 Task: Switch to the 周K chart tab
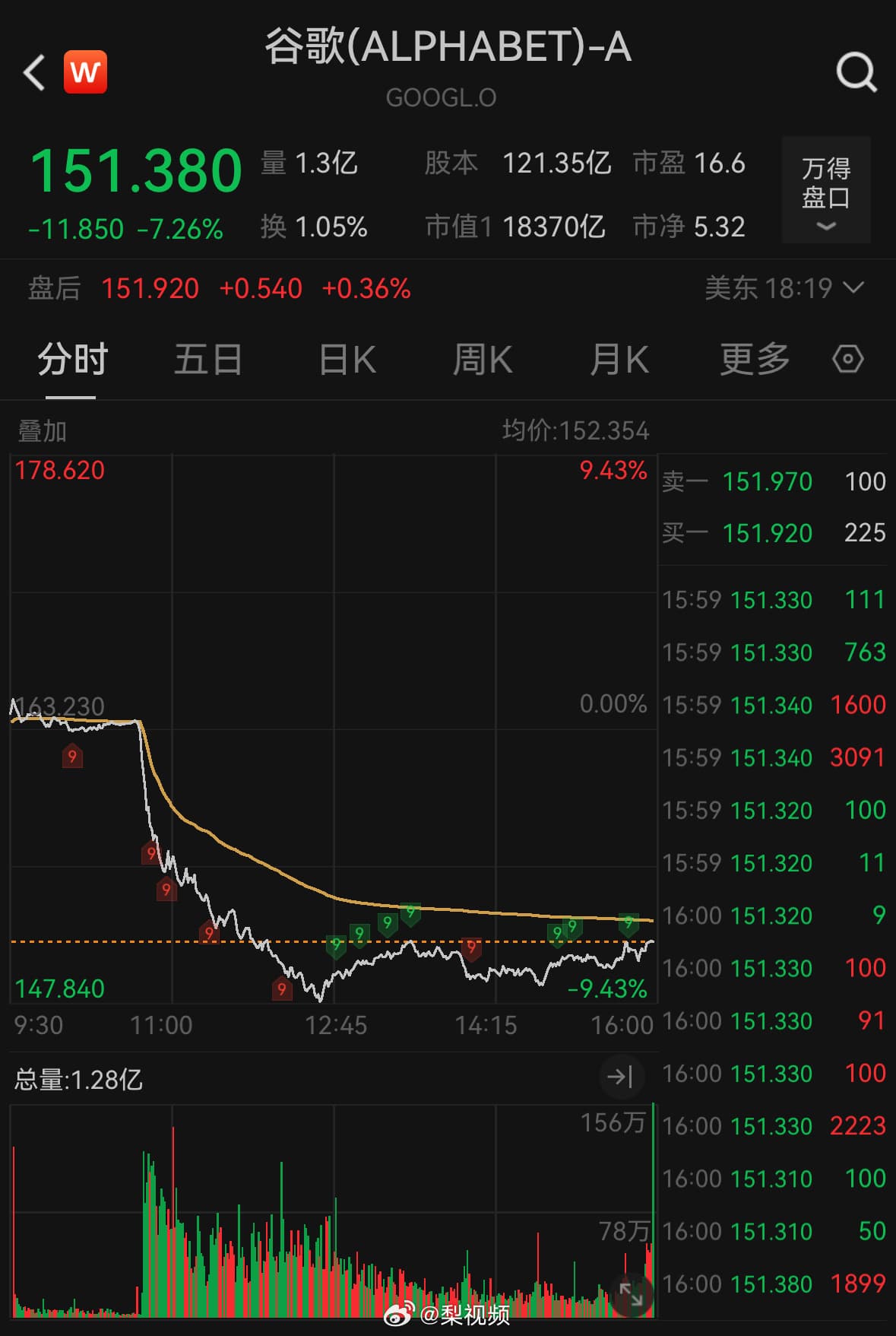(483, 360)
